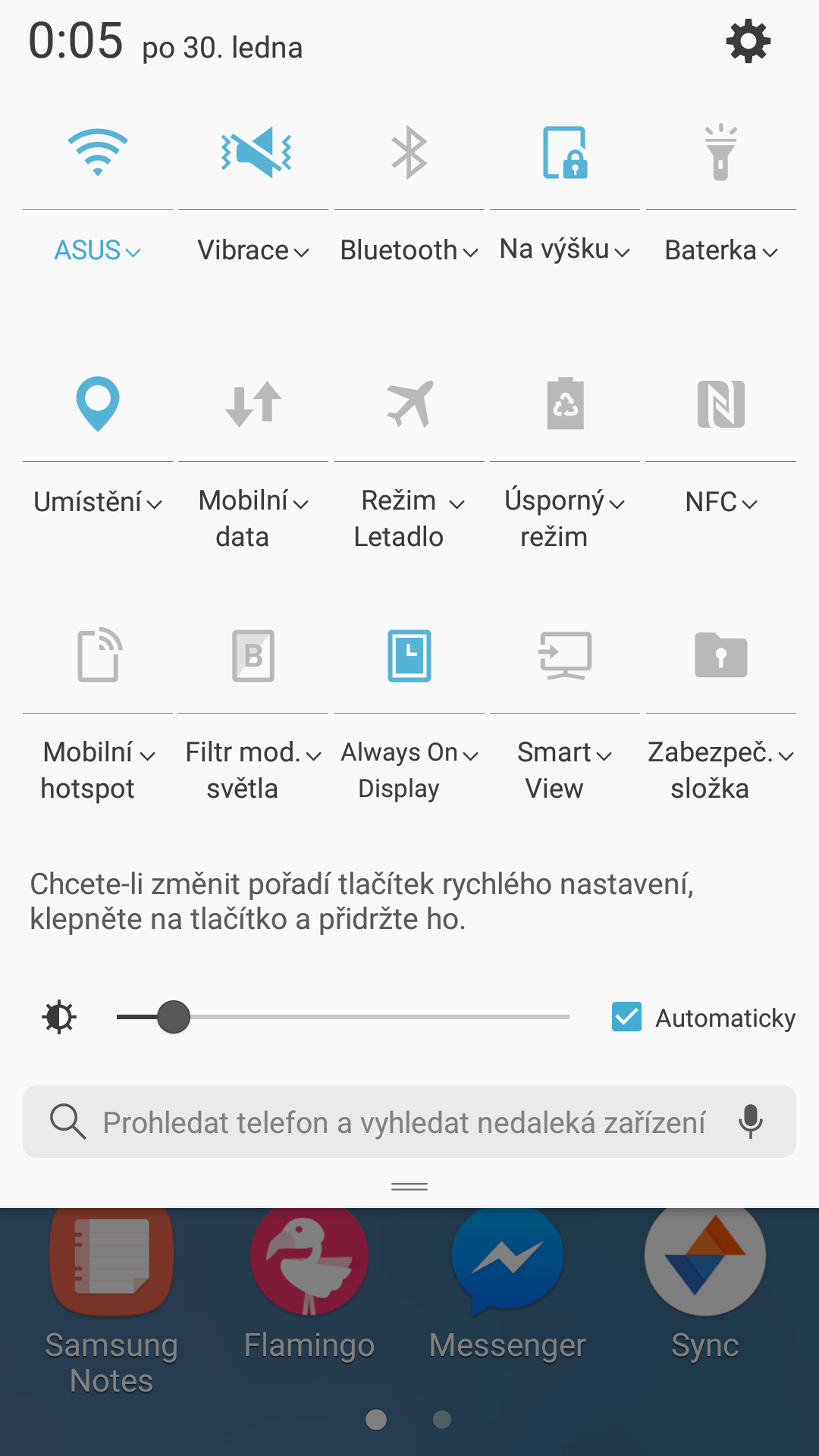Turn on Filtr mod. světla icon
Viewport: 819px width, 1456px height.
coord(253,656)
